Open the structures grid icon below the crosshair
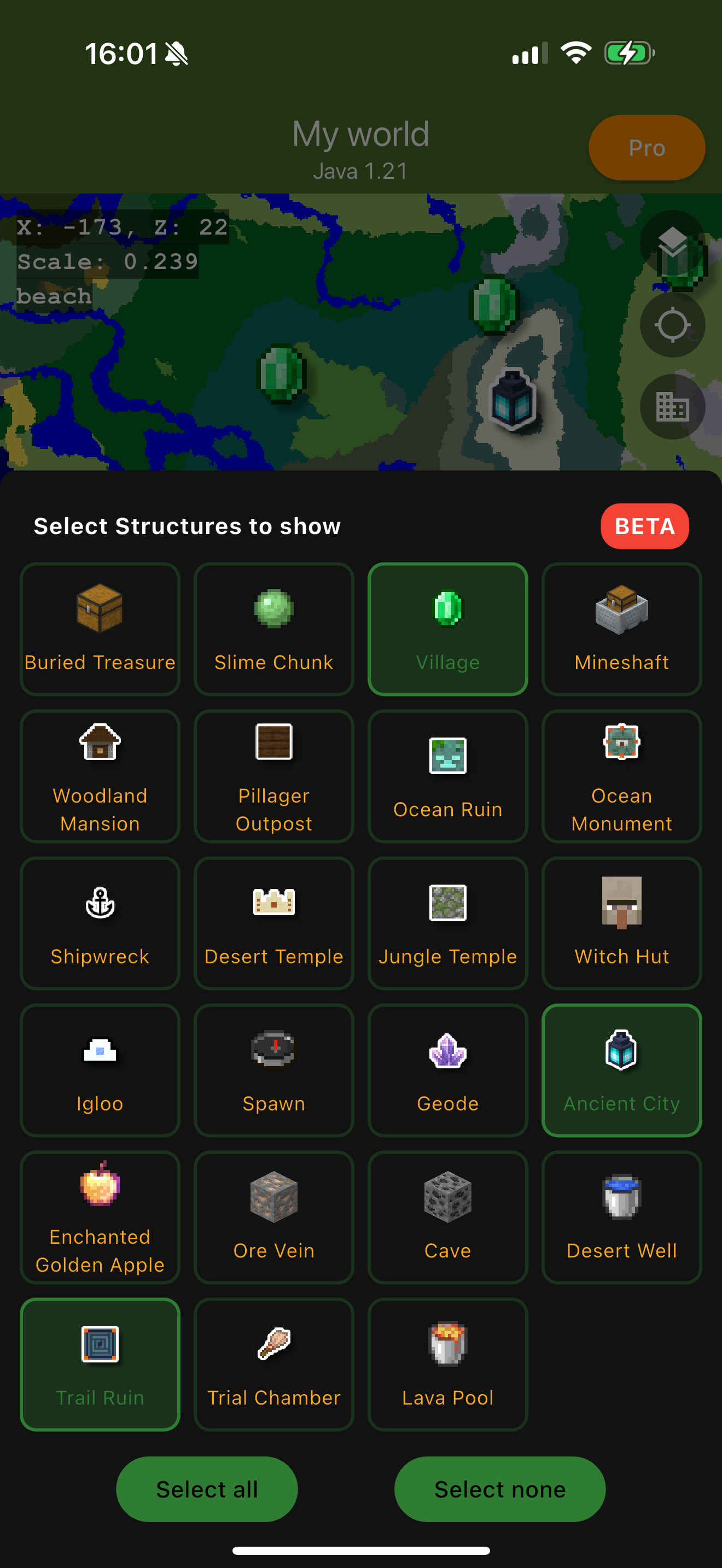 click(672, 407)
